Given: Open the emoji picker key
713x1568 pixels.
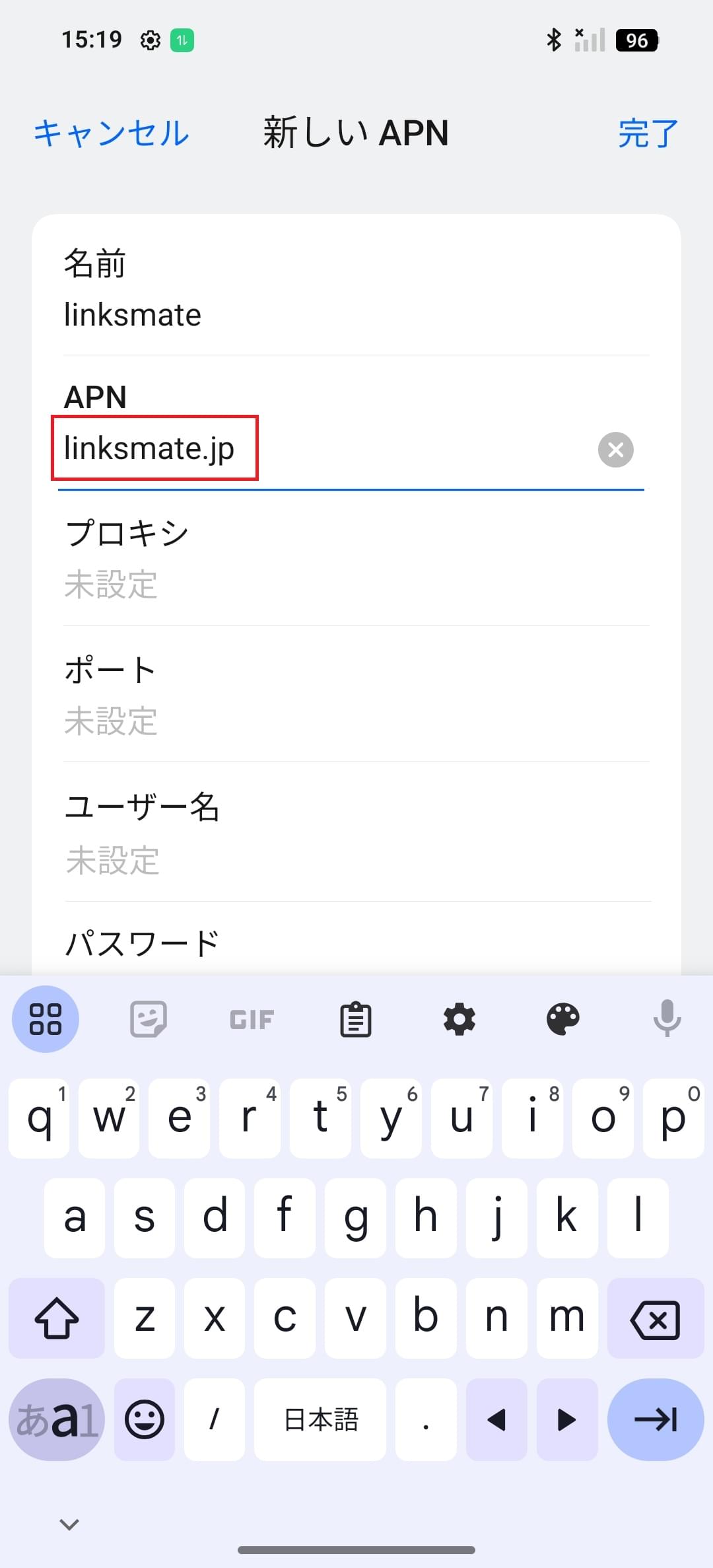Looking at the screenshot, I should (x=144, y=1420).
